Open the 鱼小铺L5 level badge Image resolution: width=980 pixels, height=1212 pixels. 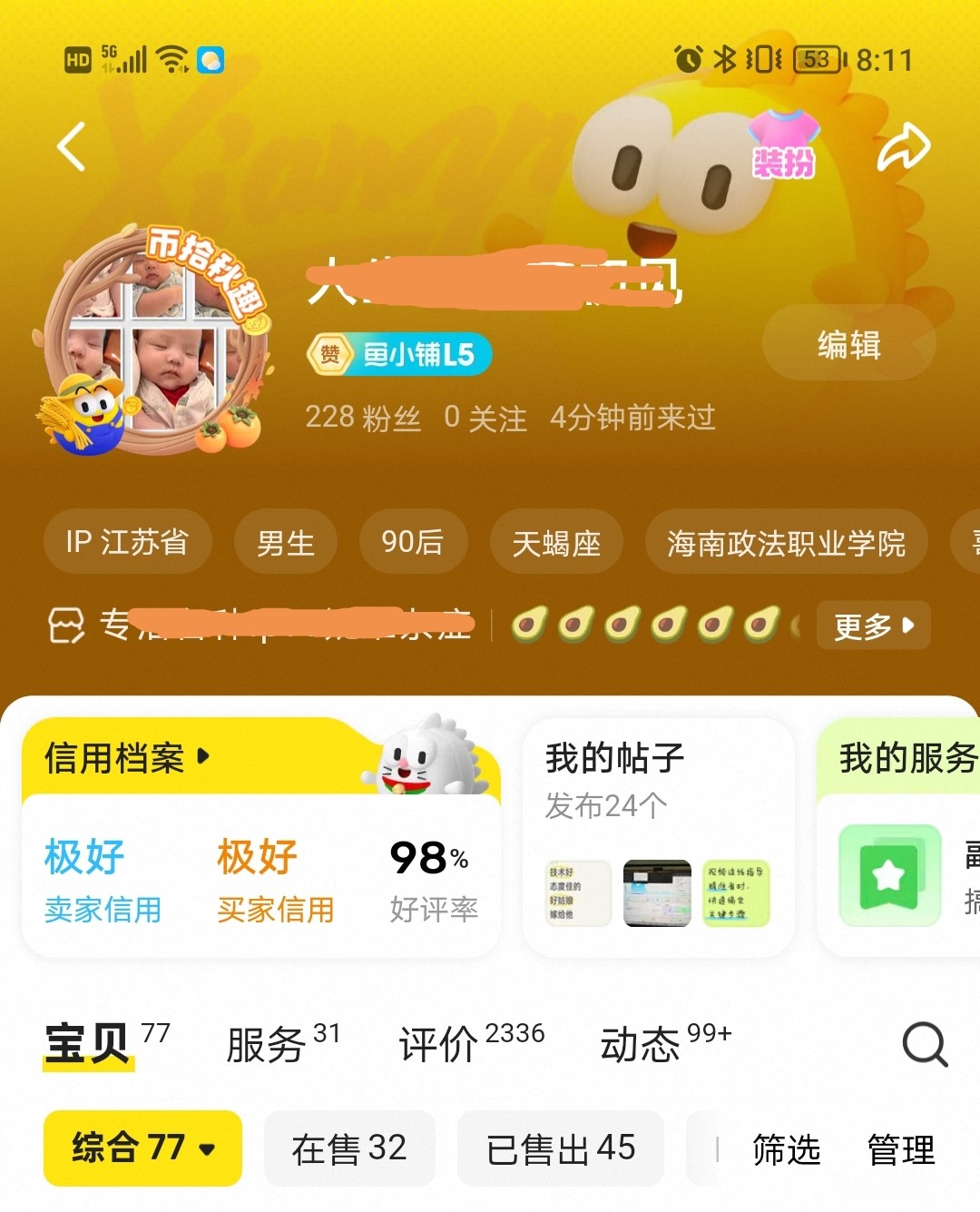(x=400, y=354)
